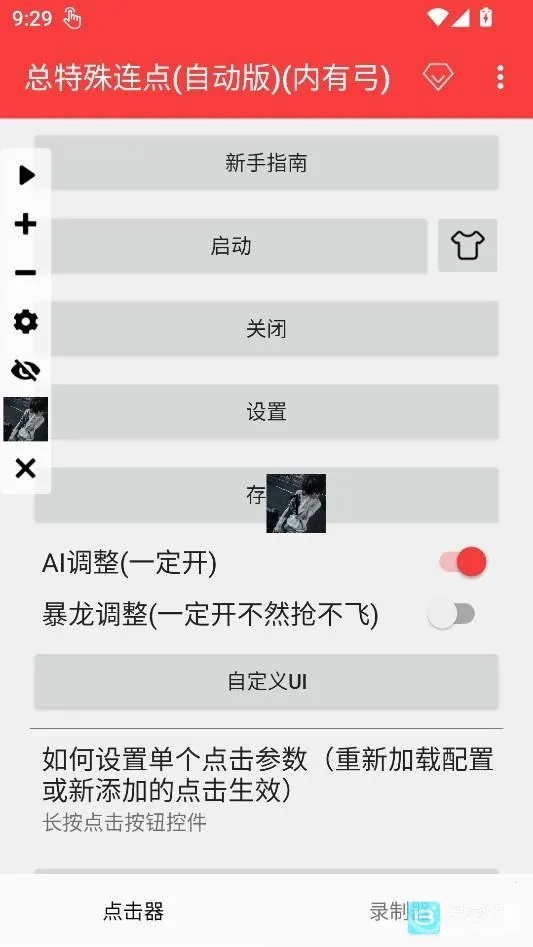Close the floating control panel
The image size is (533, 947).
point(25,468)
